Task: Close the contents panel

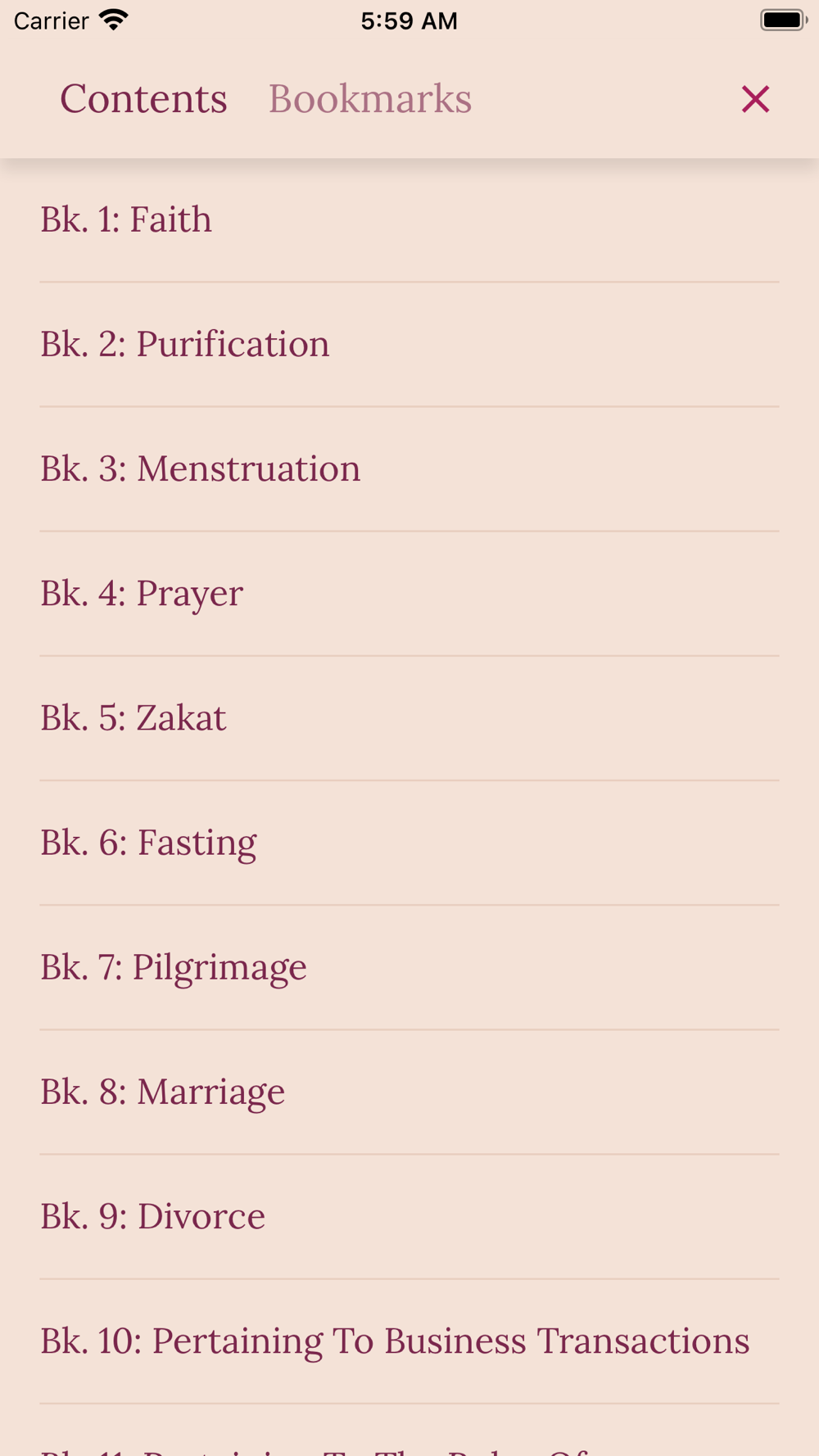Action: tap(755, 99)
